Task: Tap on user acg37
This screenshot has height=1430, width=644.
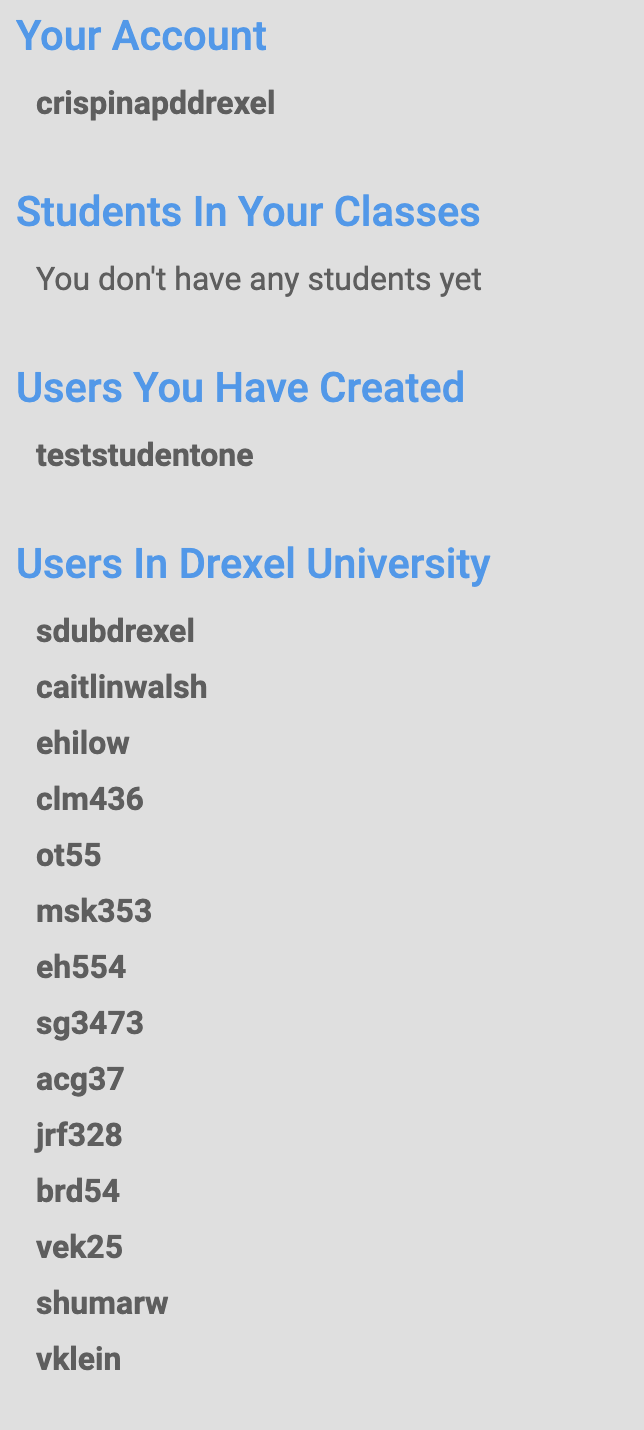Action: coord(80,1080)
